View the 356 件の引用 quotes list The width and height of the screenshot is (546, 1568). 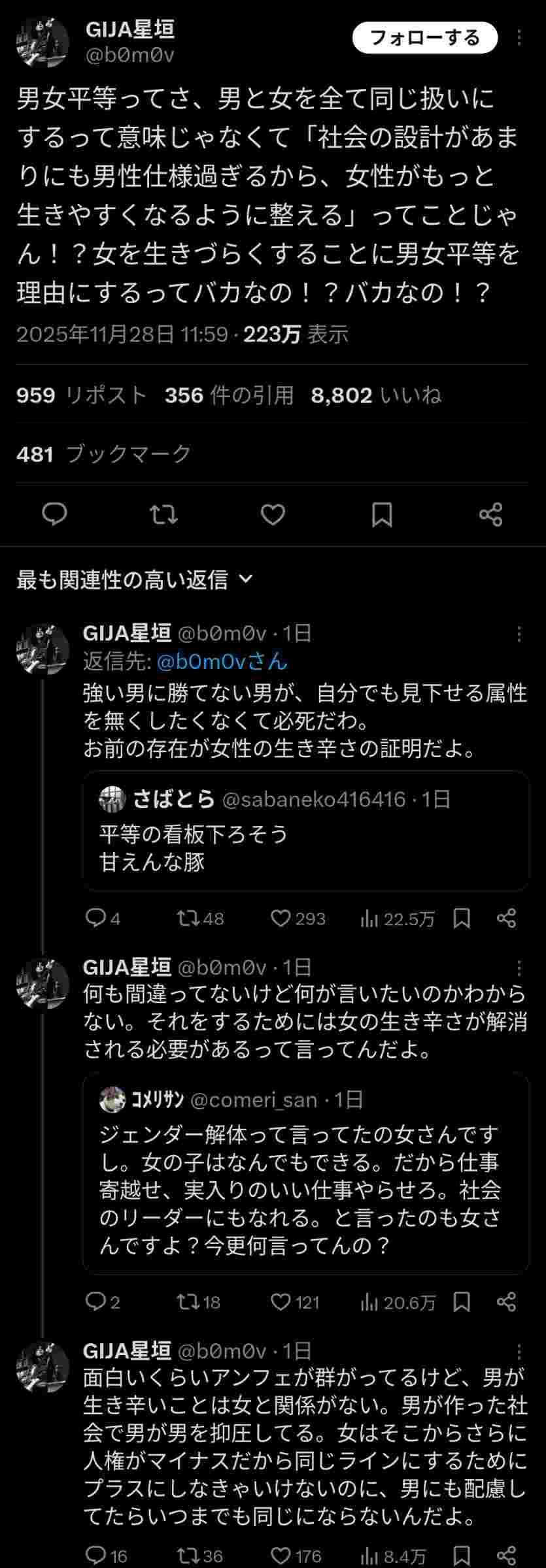pos(229,395)
